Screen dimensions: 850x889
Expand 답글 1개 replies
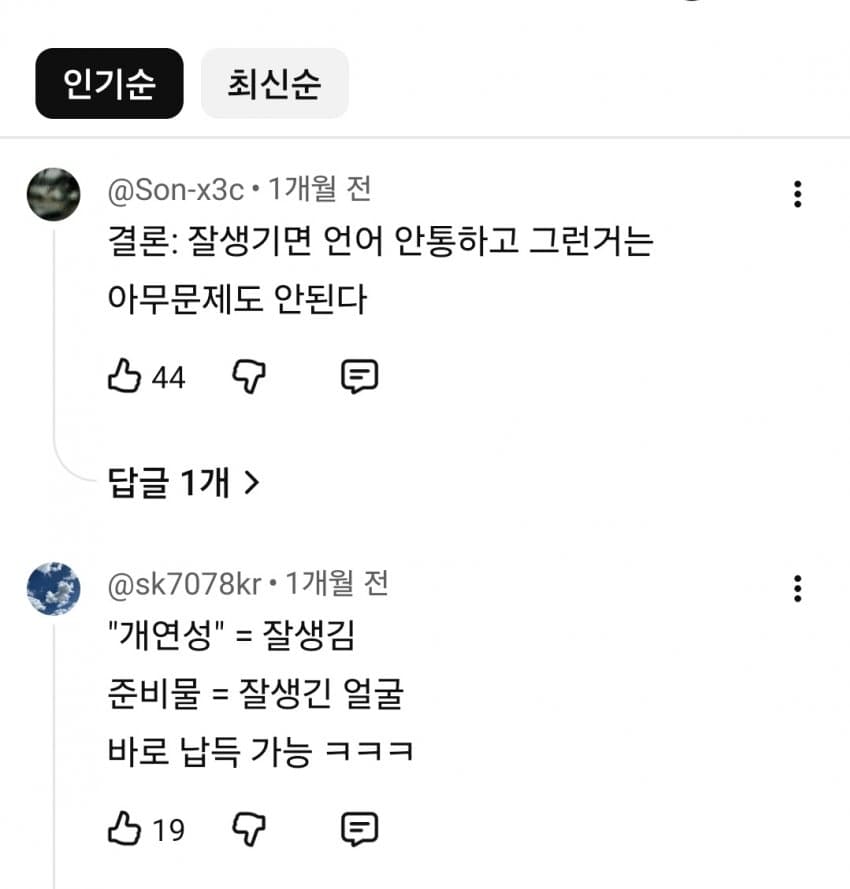(x=183, y=484)
